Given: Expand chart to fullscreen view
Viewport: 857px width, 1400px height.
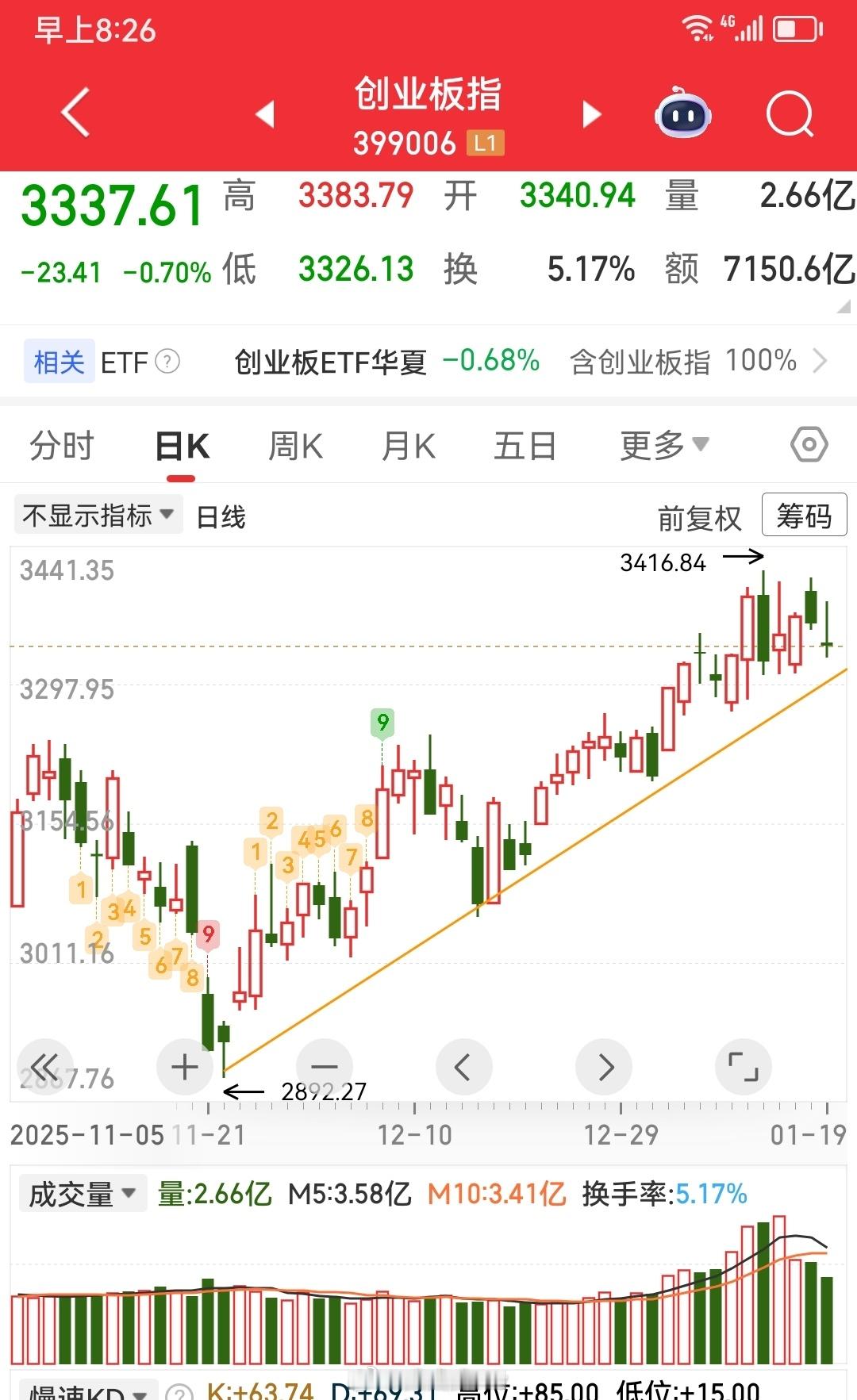Looking at the screenshot, I should tap(744, 1067).
